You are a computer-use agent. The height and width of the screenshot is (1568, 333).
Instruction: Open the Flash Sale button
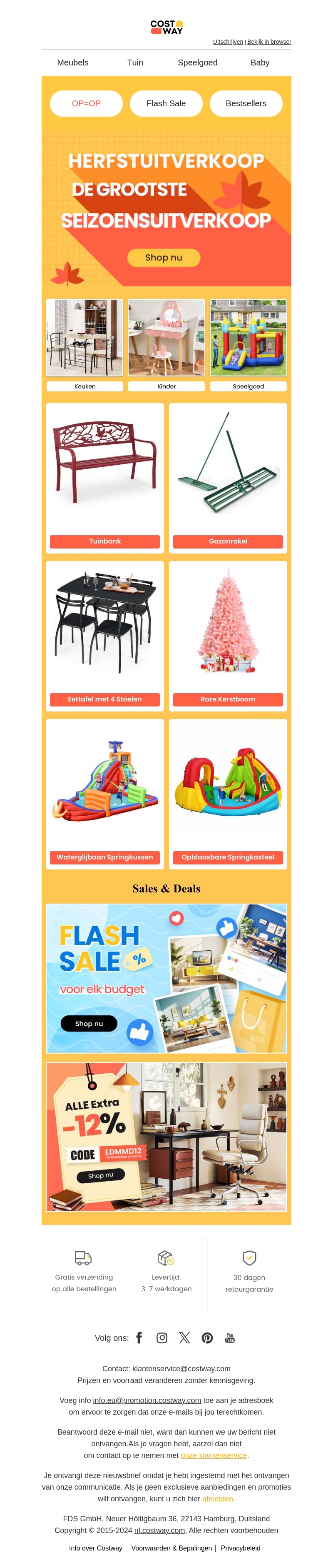click(x=166, y=103)
